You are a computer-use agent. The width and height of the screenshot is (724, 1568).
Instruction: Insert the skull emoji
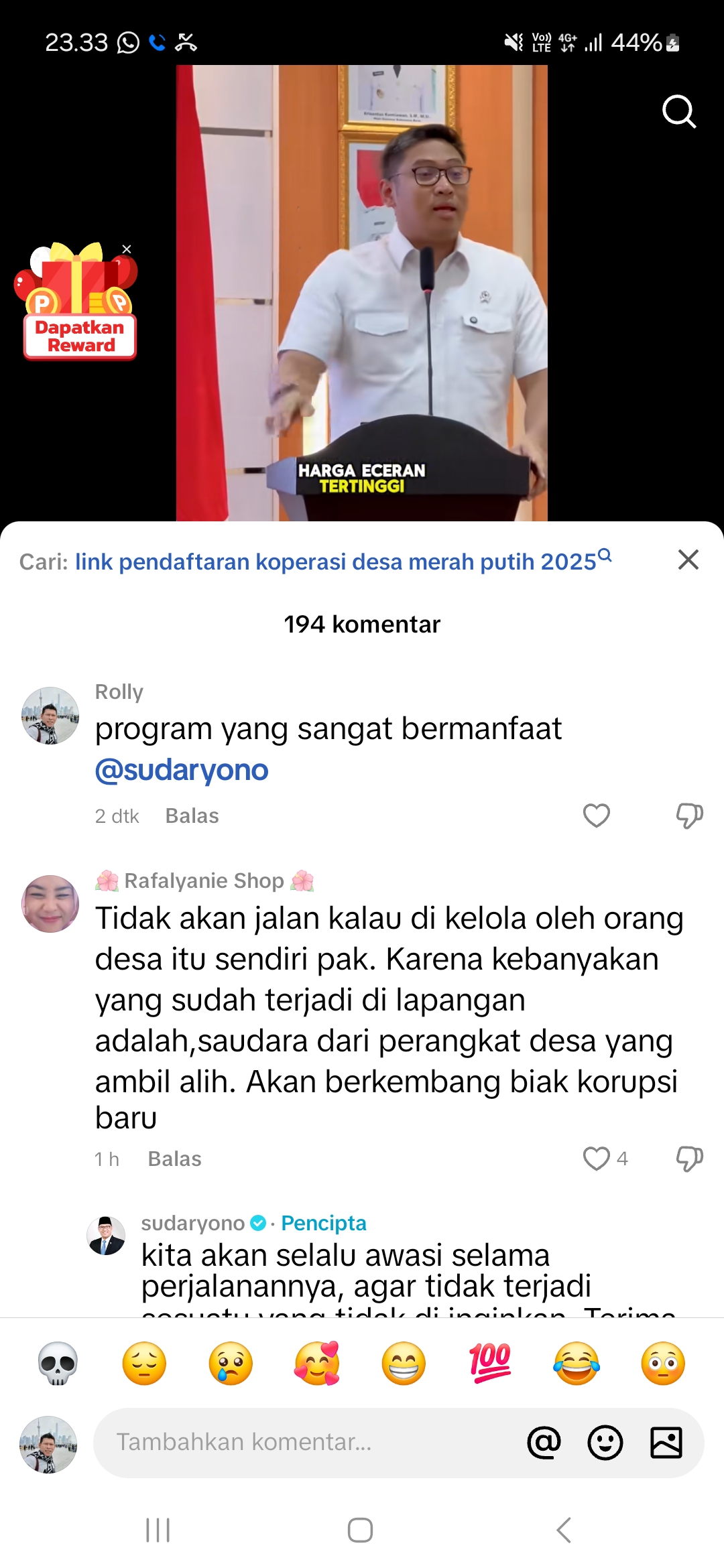click(58, 1363)
